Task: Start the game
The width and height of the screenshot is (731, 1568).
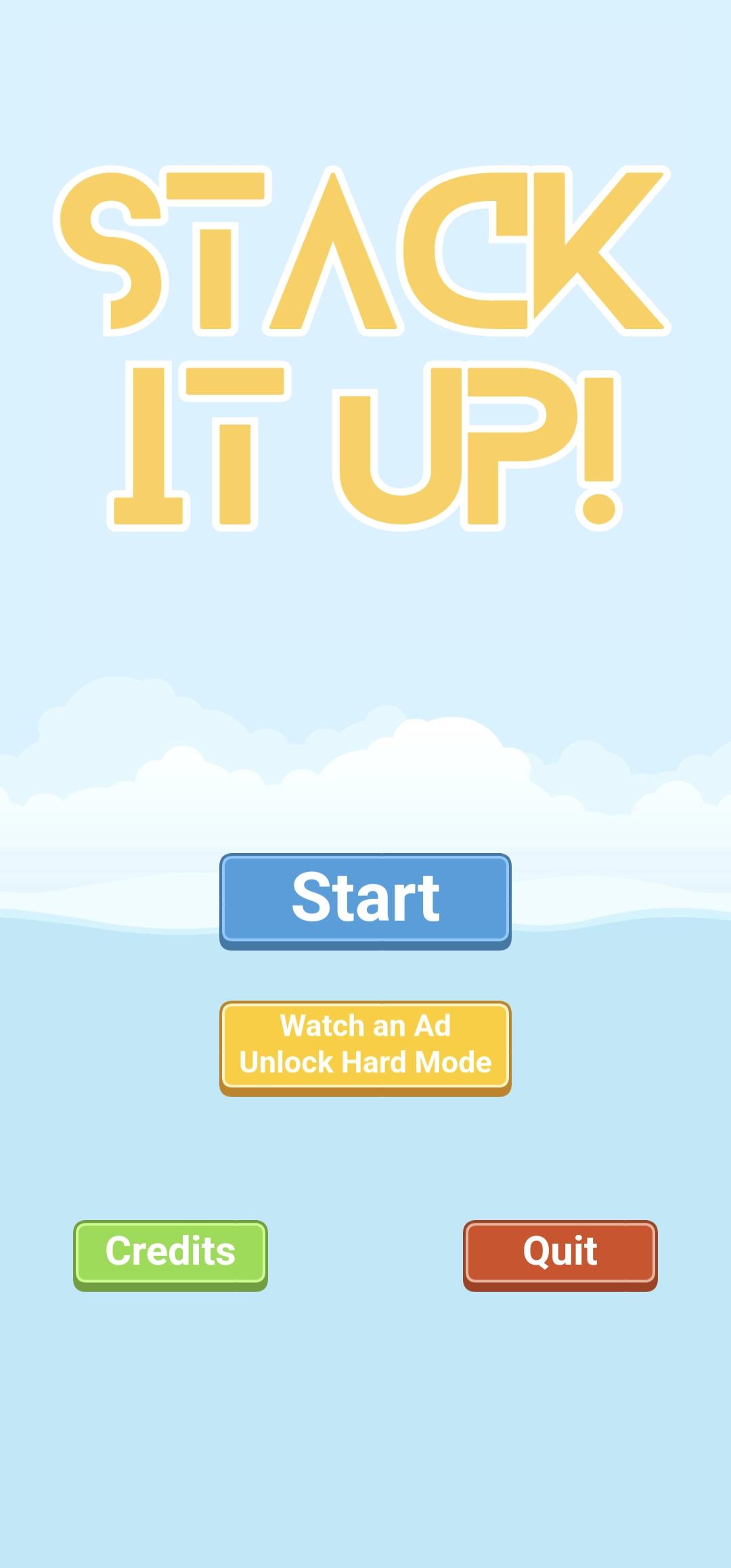Action: click(x=365, y=899)
